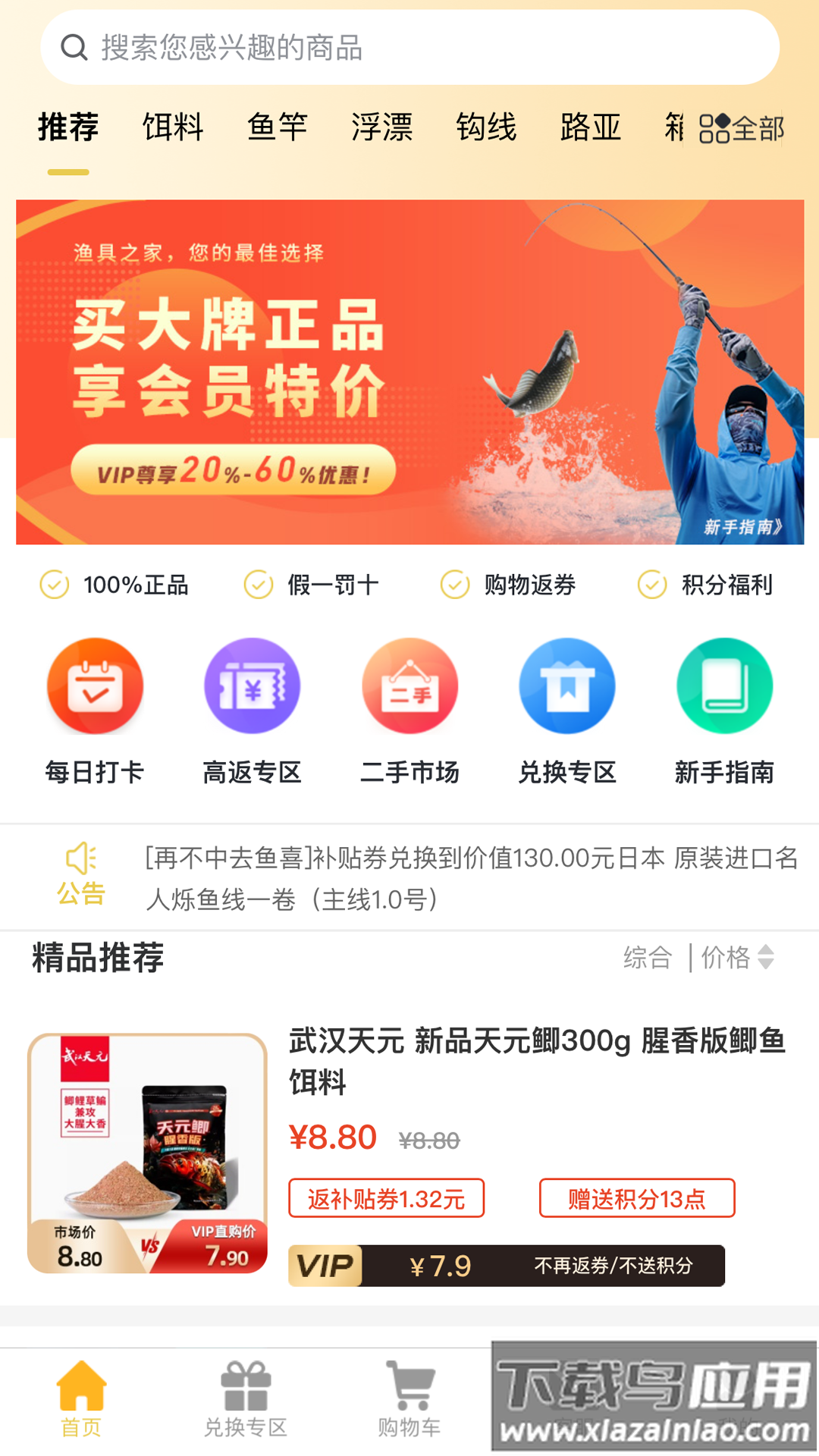This screenshot has width=819, height=1456.
Task: Open the 钩线 category tab
Action: pyautogui.click(x=486, y=127)
